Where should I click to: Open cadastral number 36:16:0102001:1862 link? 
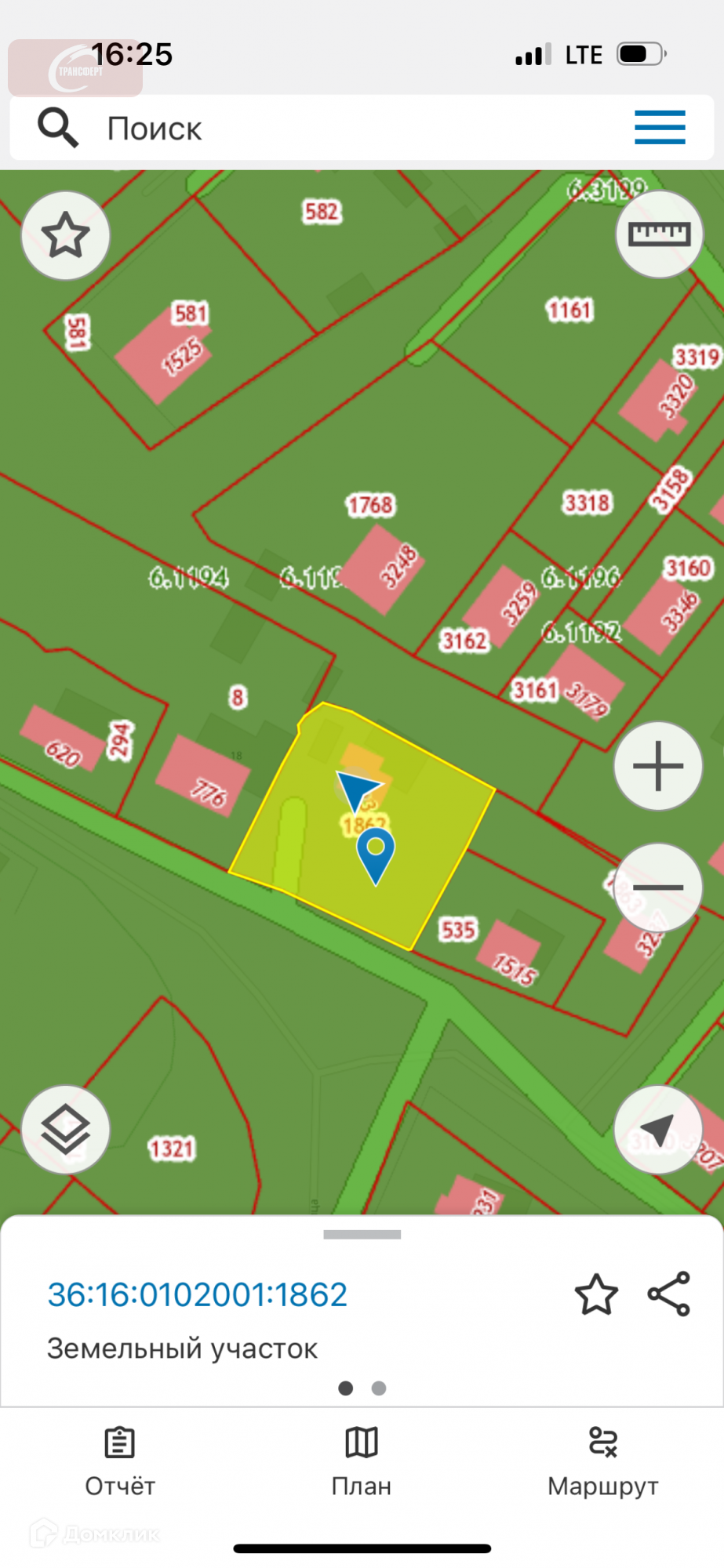[x=197, y=1295]
